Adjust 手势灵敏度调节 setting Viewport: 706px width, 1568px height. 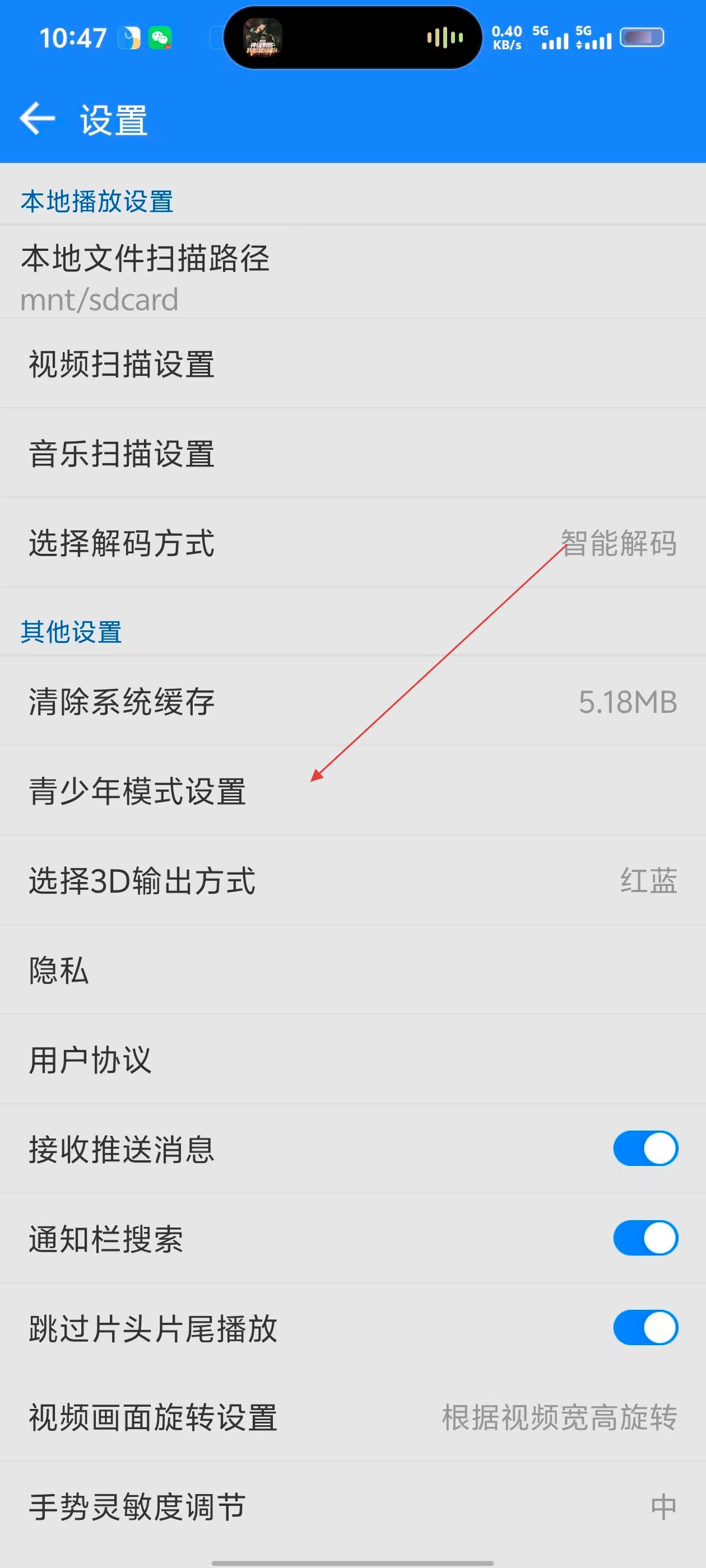click(x=352, y=1506)
